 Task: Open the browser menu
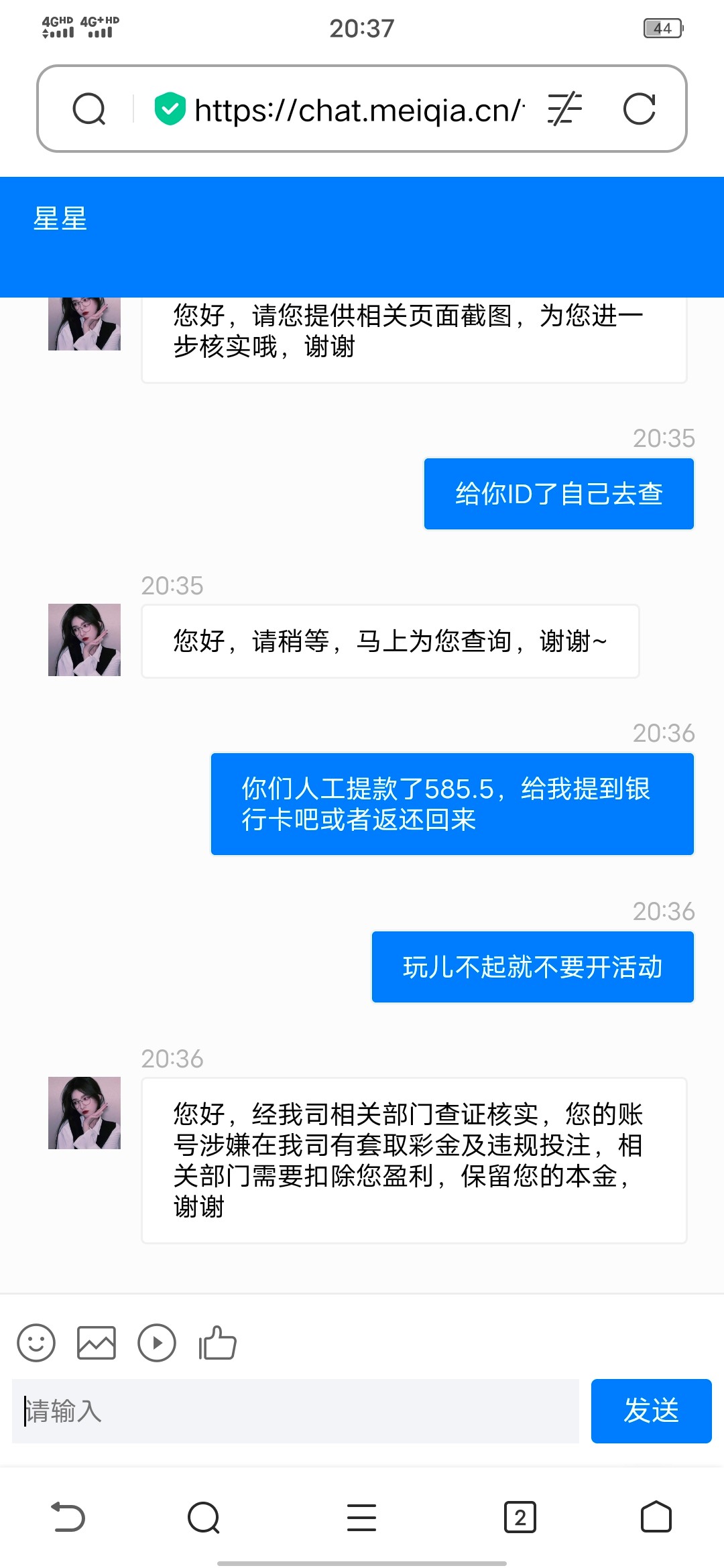coord(361,1518)
